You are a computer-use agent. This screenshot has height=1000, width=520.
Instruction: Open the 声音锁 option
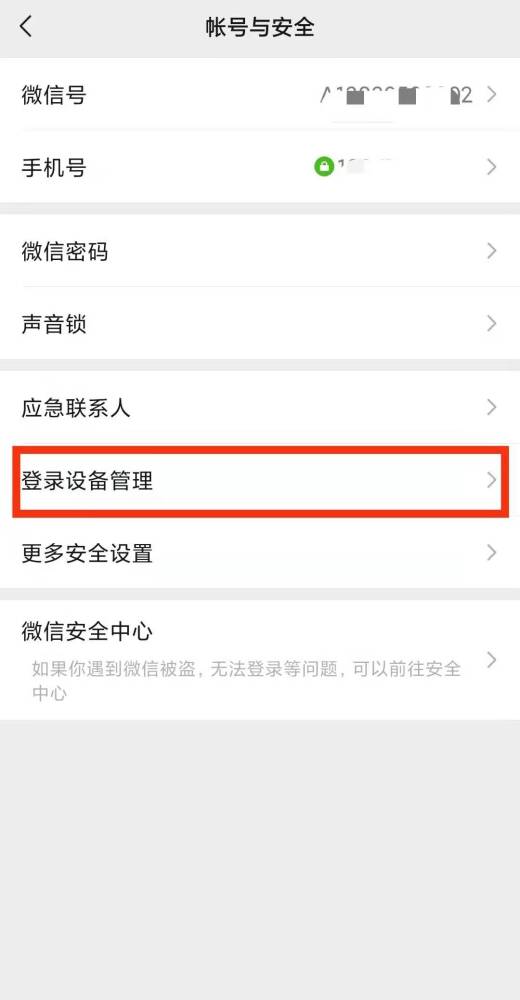(260, 323)
